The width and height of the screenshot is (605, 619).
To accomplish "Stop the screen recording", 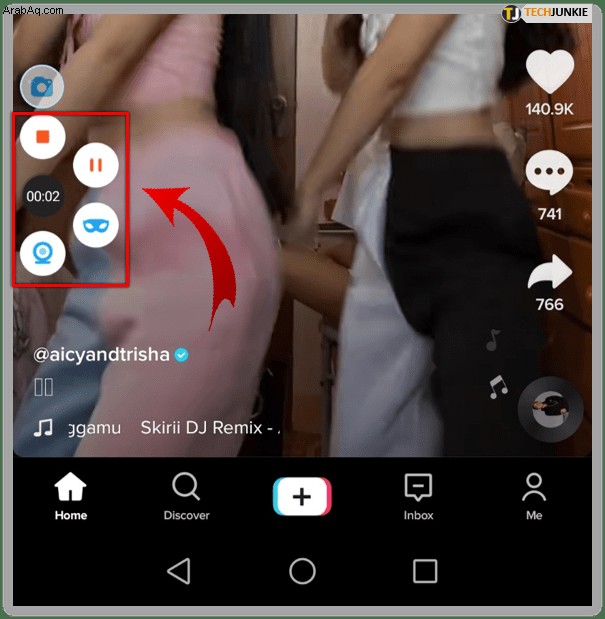I will (43, 137).
